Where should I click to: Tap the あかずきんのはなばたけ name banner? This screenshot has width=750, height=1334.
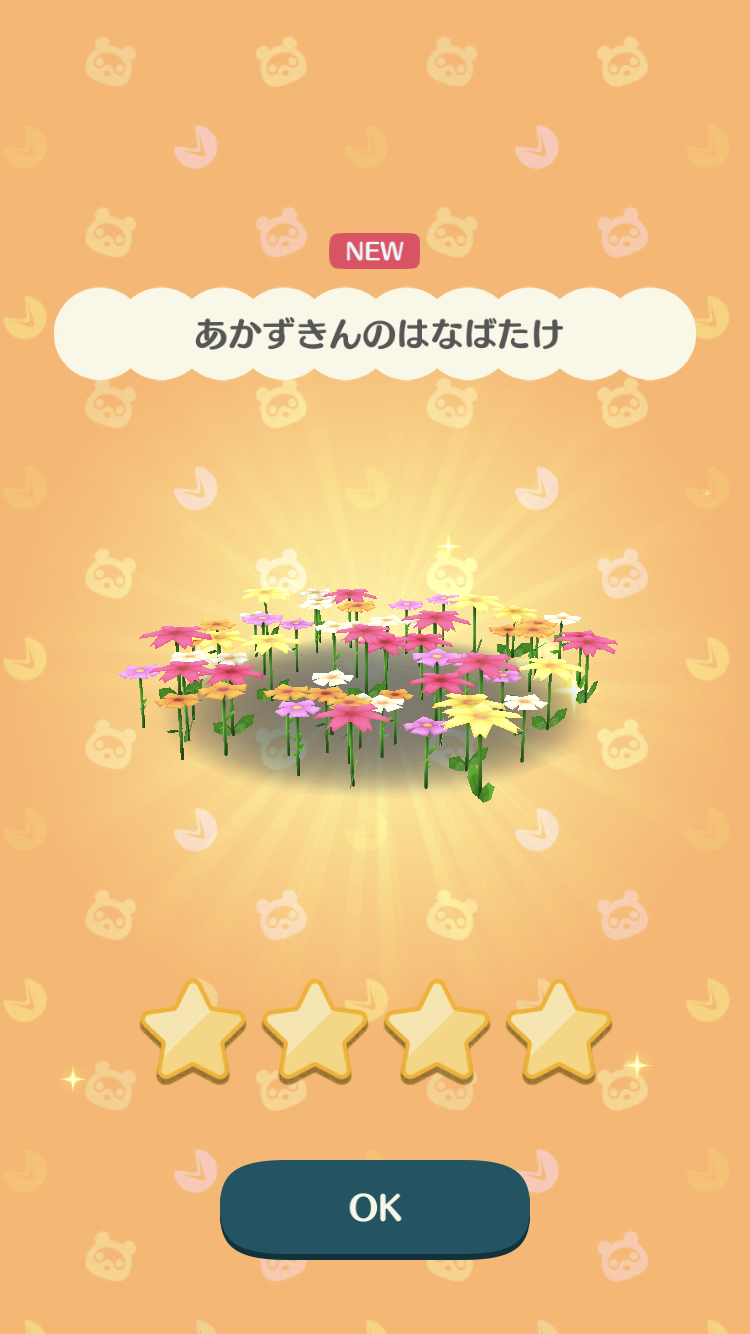click(x=375, y=333)
